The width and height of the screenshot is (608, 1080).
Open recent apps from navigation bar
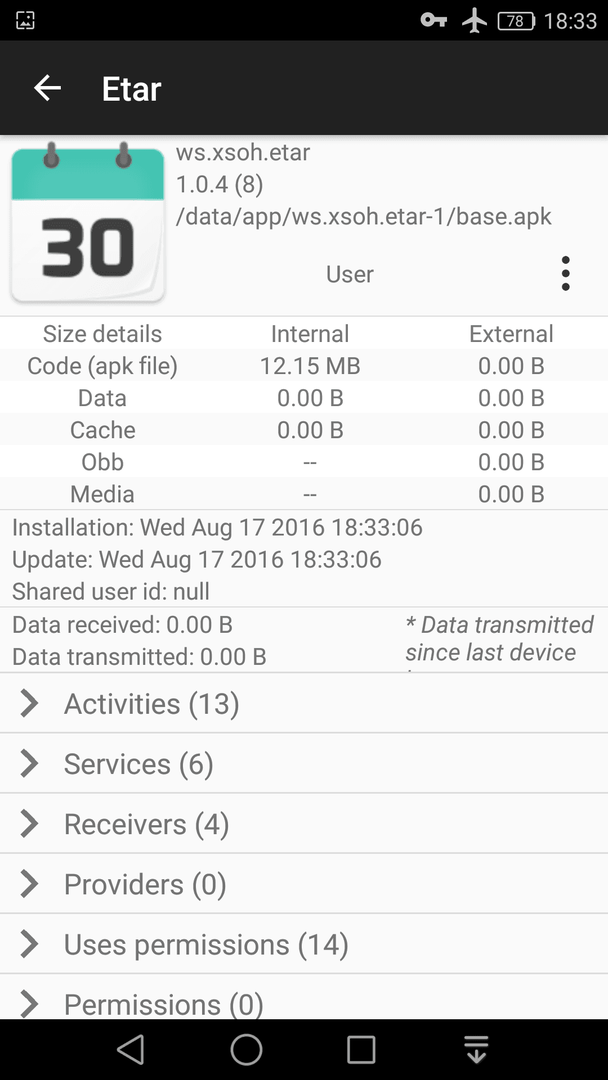coord(361,1050)
